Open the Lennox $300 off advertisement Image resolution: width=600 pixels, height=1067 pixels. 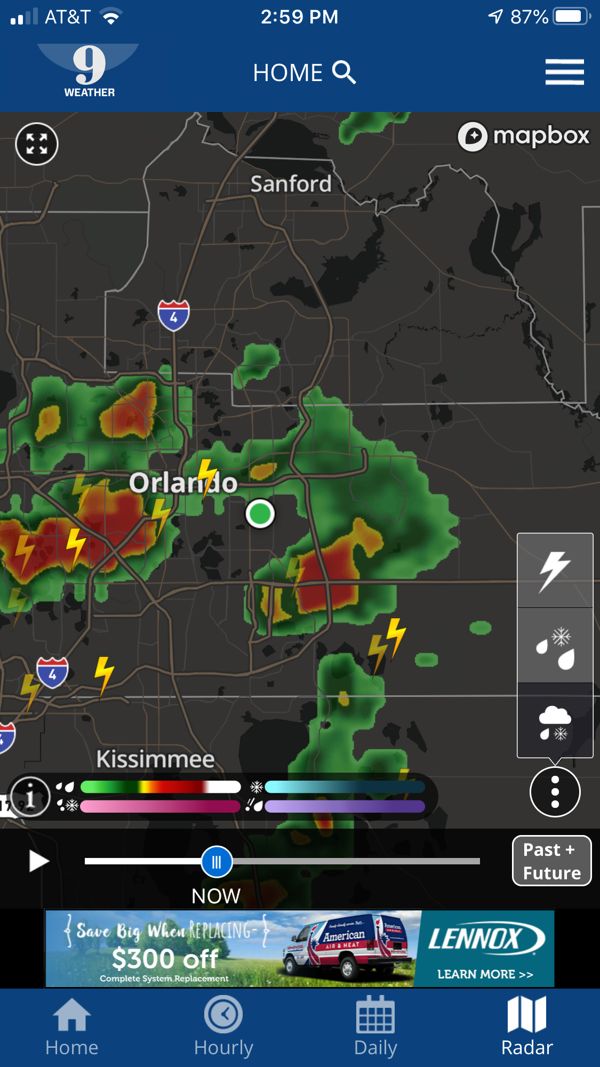point(300,949)
